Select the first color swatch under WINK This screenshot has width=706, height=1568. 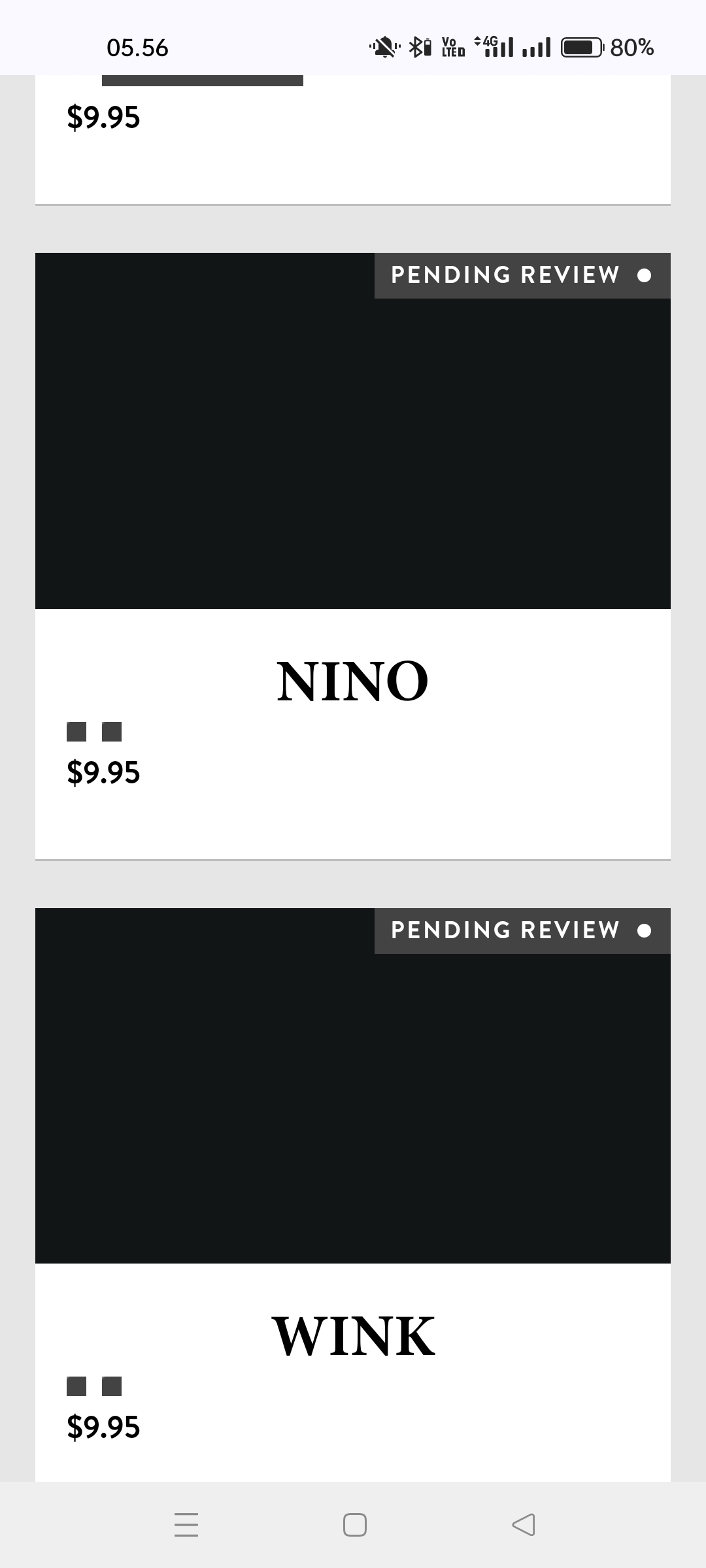[x=76, y=1386]
